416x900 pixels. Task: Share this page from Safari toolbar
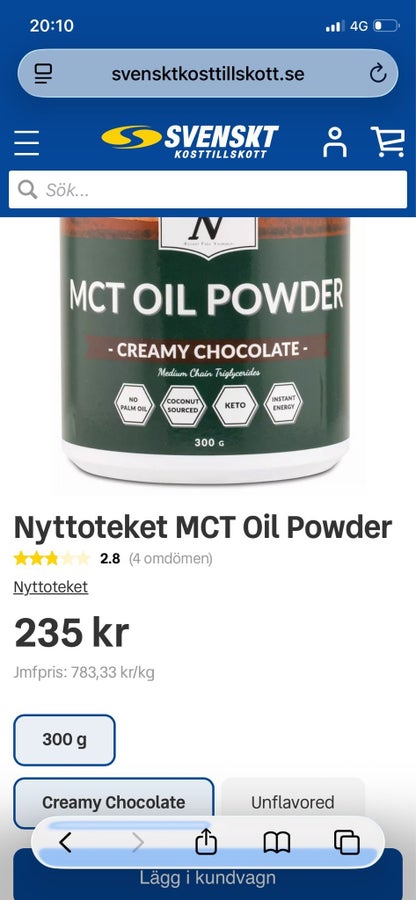206,842
